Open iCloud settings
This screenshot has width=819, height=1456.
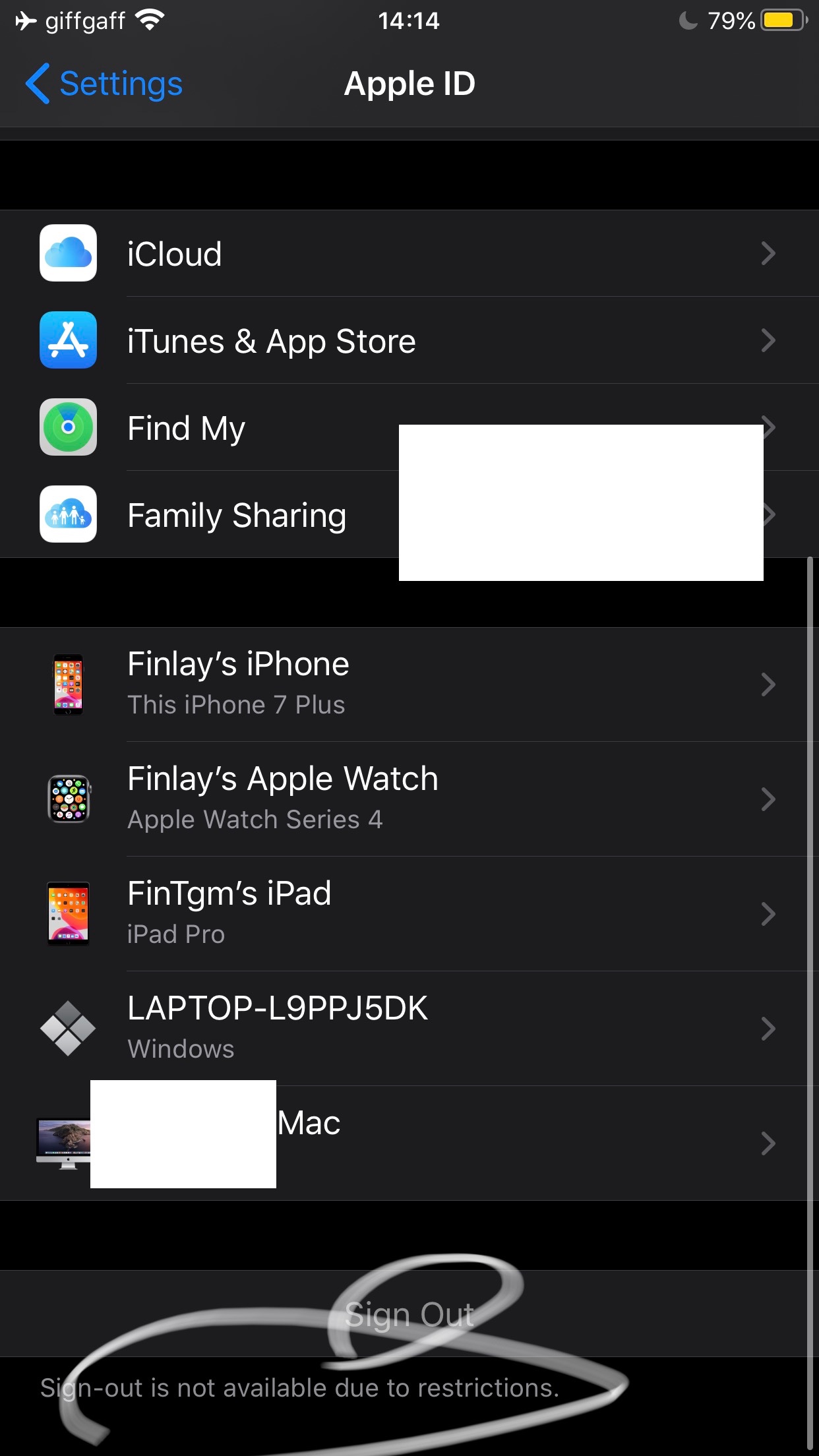[409, 254]
